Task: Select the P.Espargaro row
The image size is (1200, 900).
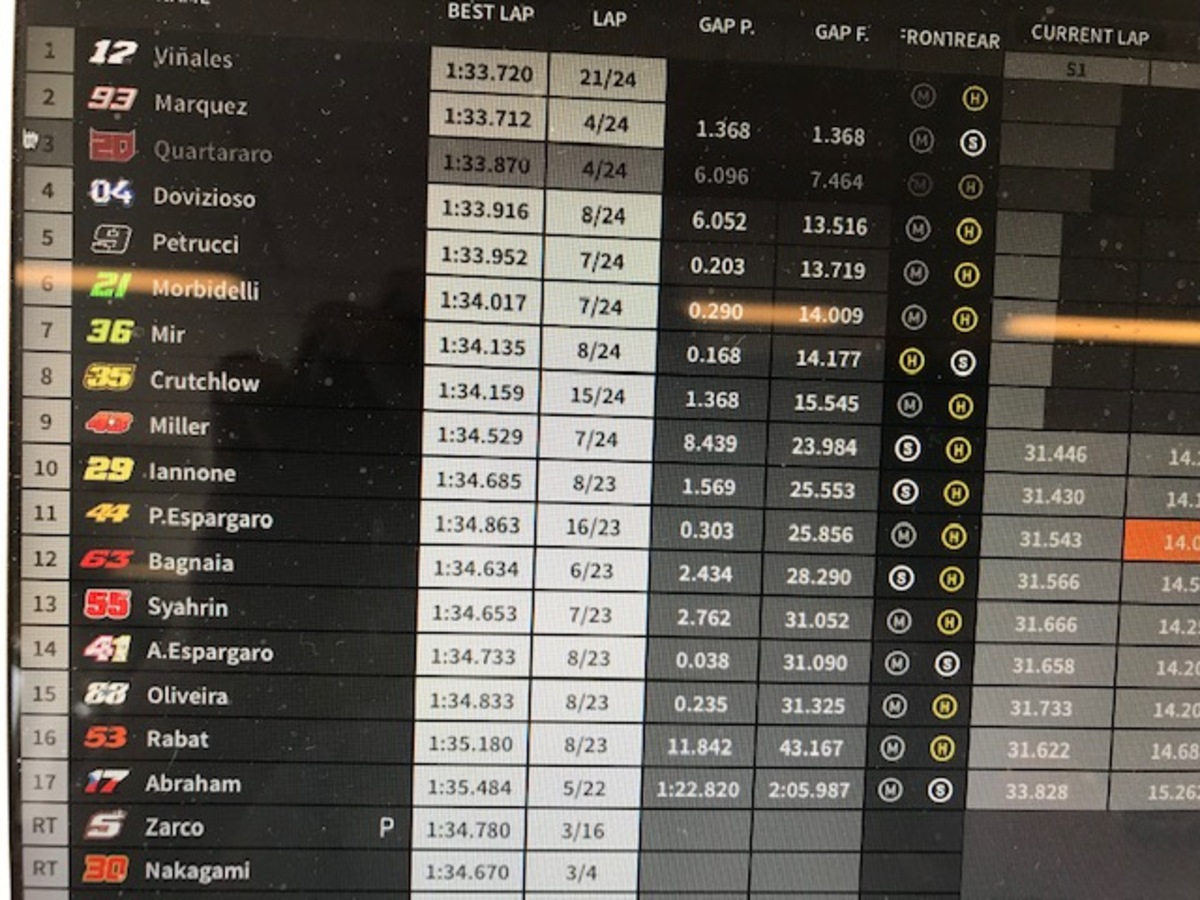Action: (209, 518)
